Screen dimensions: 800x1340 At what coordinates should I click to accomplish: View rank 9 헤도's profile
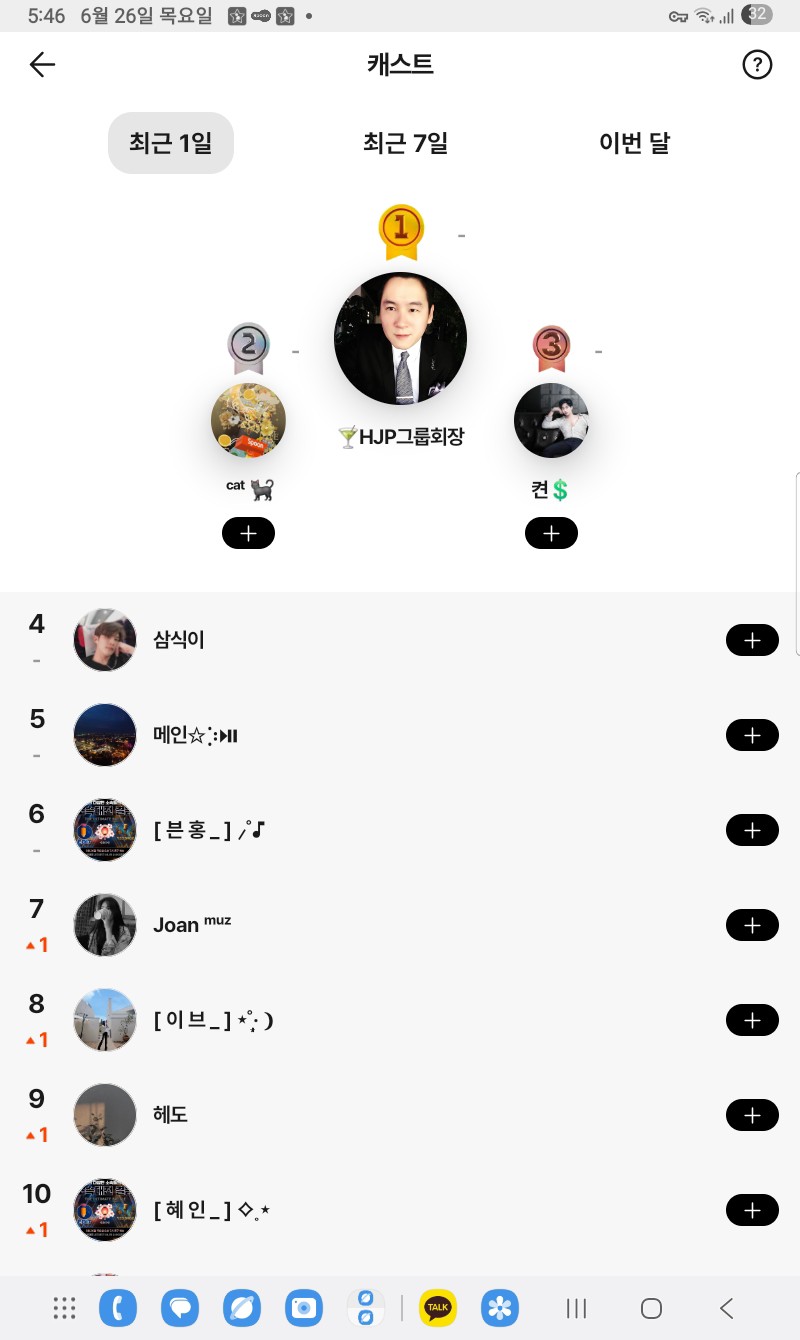171,1115
